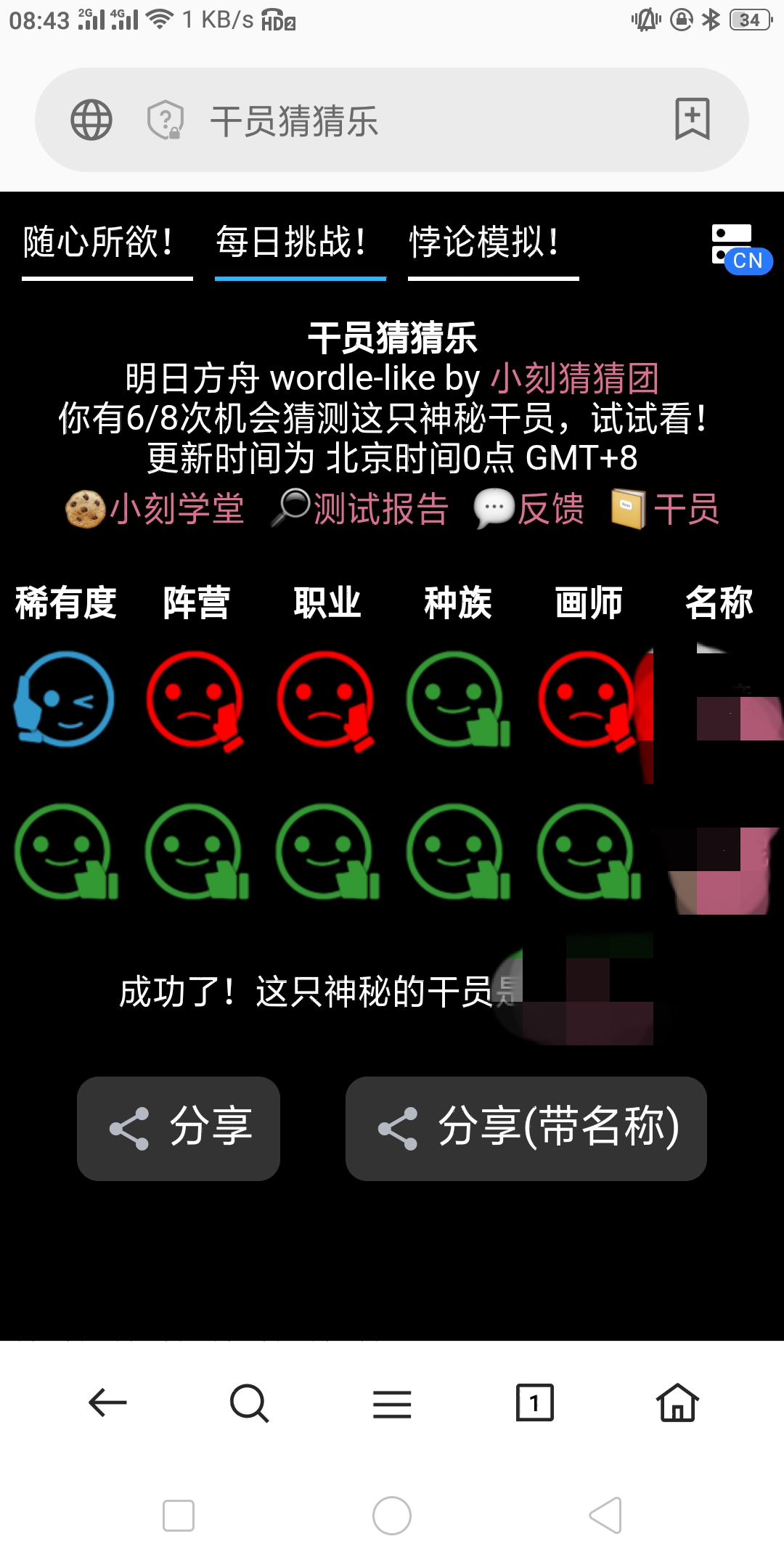Open the browser hamburger menu
The height and width of the screenshot is (1568, 784).
(x=392, y=1402)
